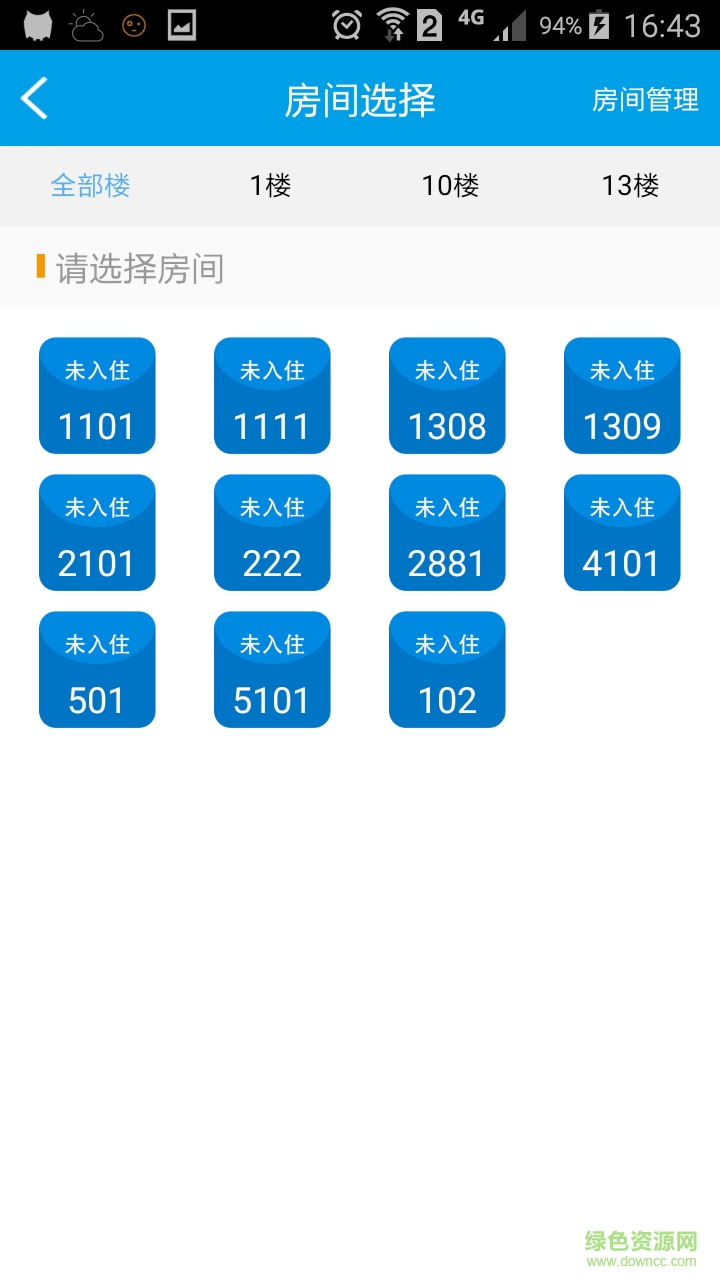Tap room 5101 tile
The height and width of the screenshot is (1280, 720).
272,670
